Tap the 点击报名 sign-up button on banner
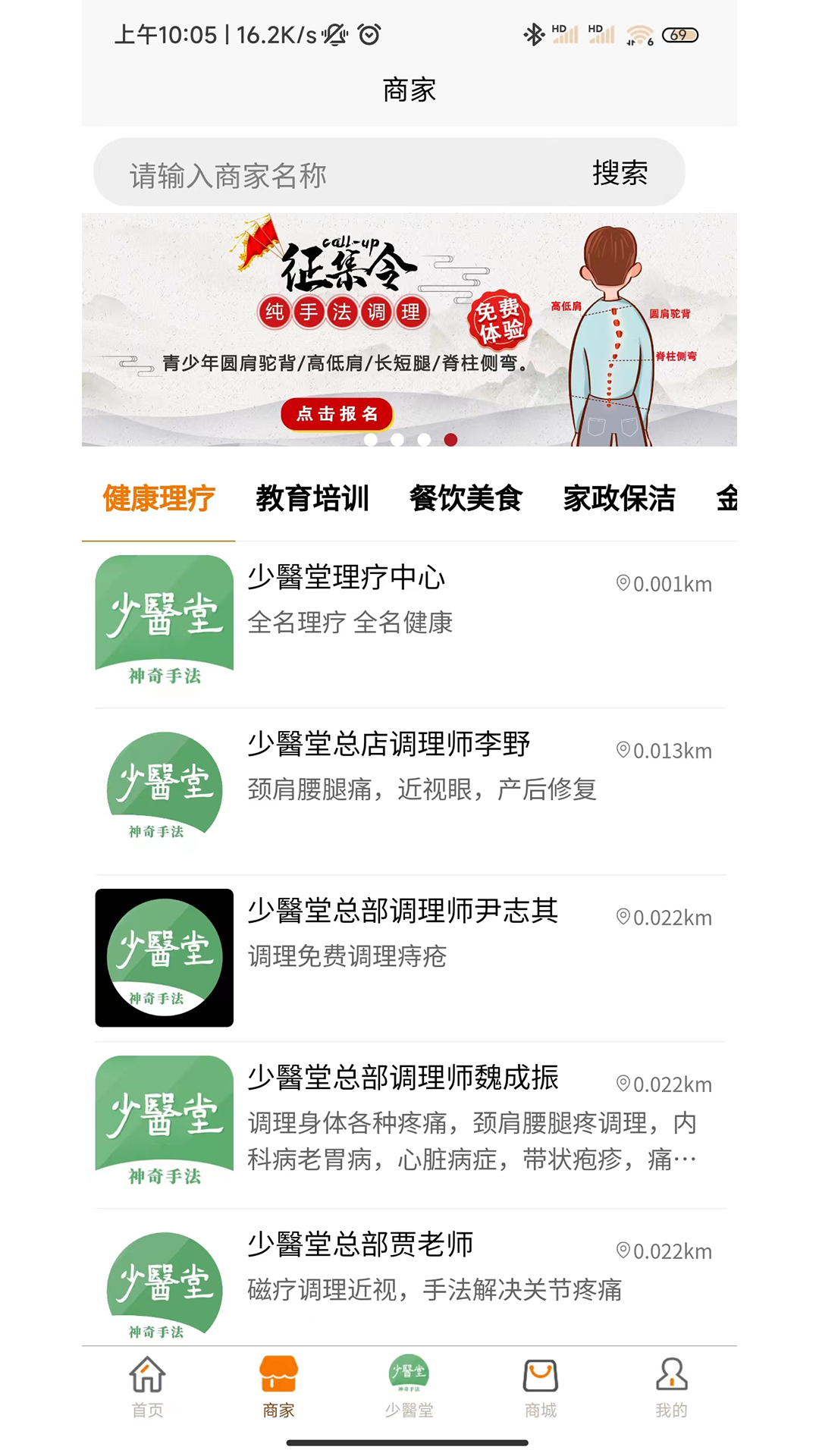This screenshot has width=819, height=1456. 338,414
